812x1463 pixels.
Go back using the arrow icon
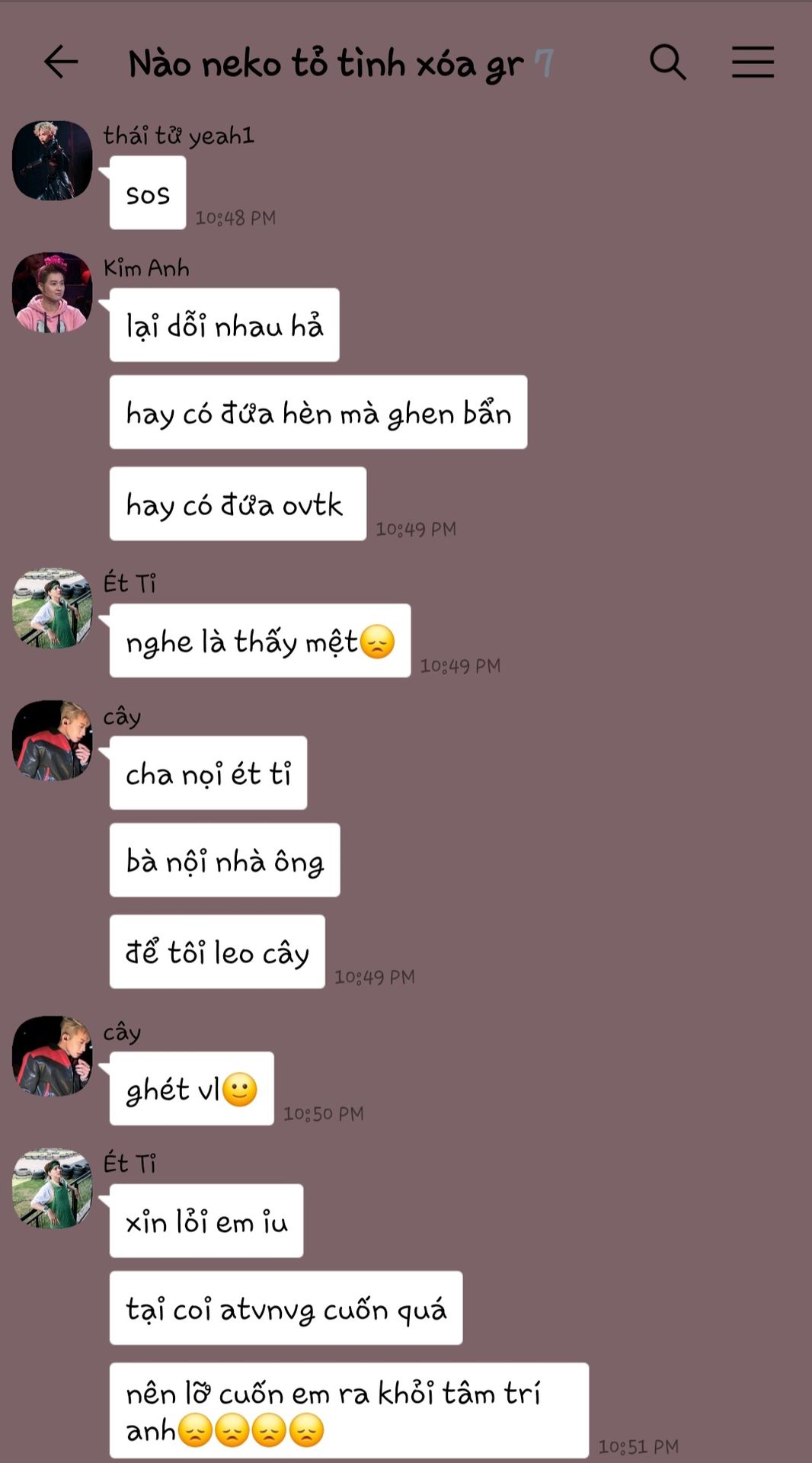(x=61, y=62)
